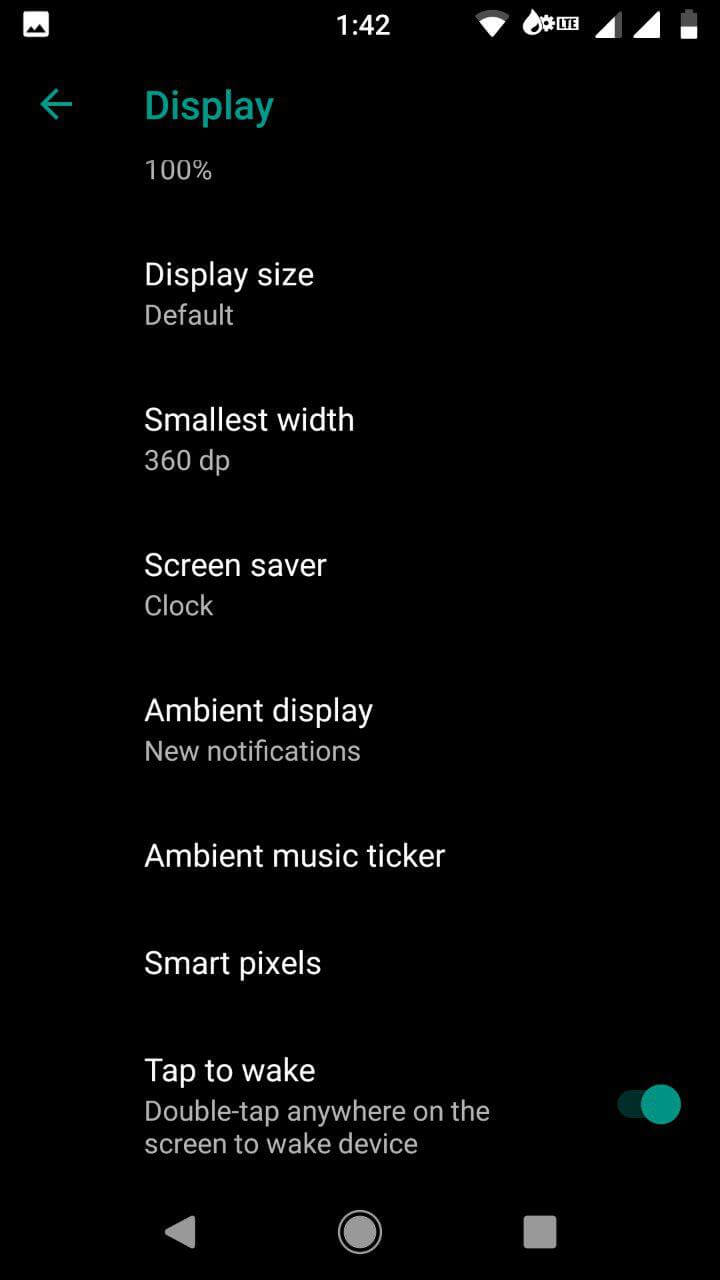Tap the clock showing 1:42
The height and width of the screenshot is (1280, 720).
(364, 24)
